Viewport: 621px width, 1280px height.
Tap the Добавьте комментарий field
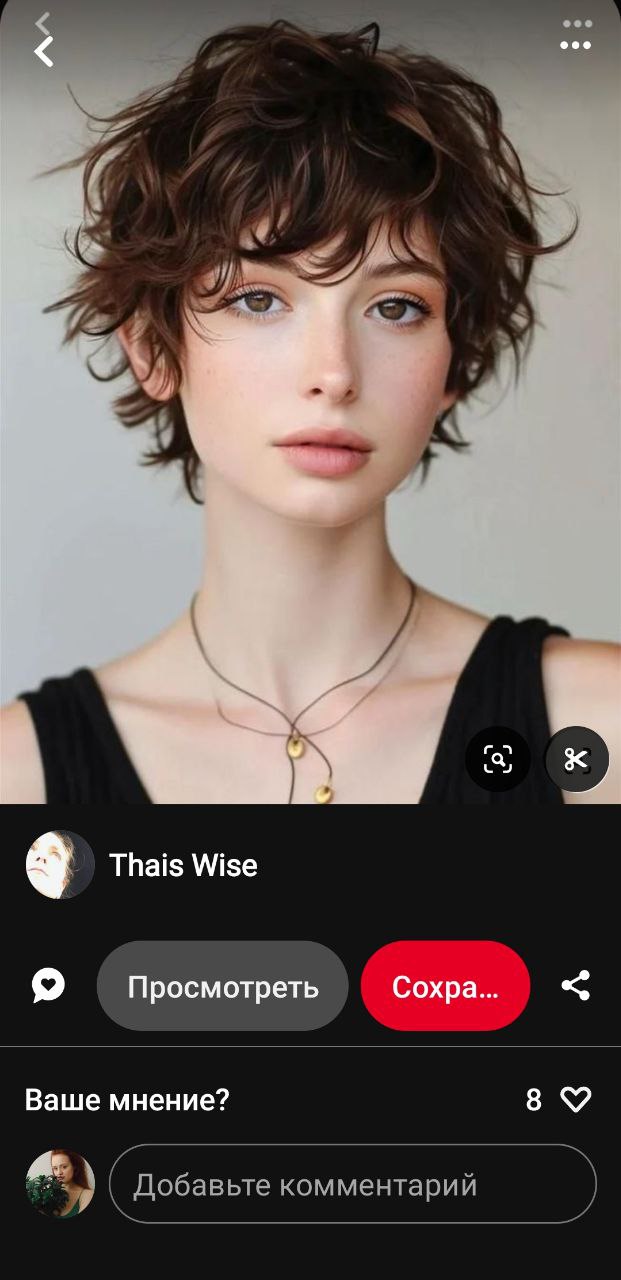pos(353,1185)
